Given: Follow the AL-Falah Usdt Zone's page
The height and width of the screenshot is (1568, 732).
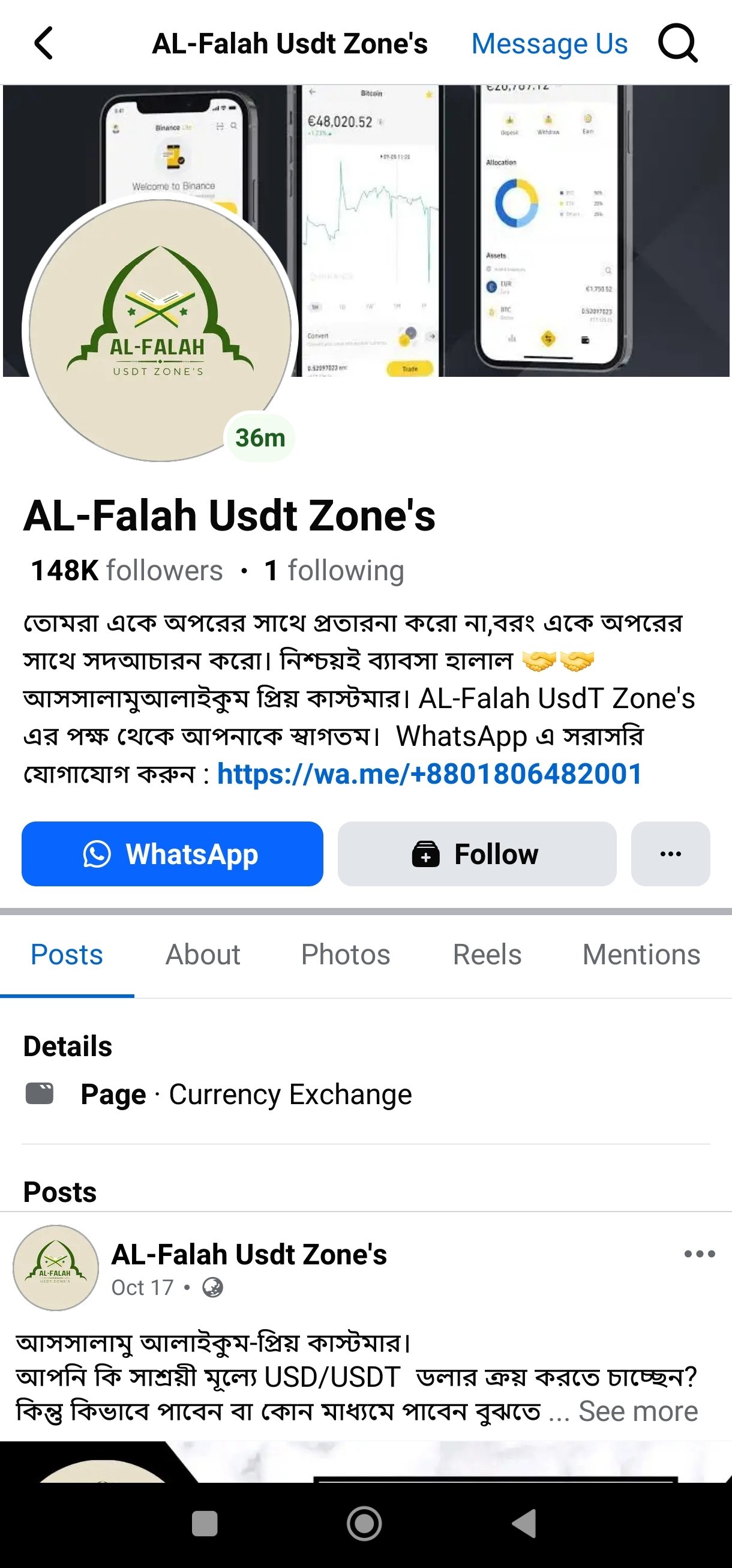Looking at the screenshot, I should click(x=476, y=853).
